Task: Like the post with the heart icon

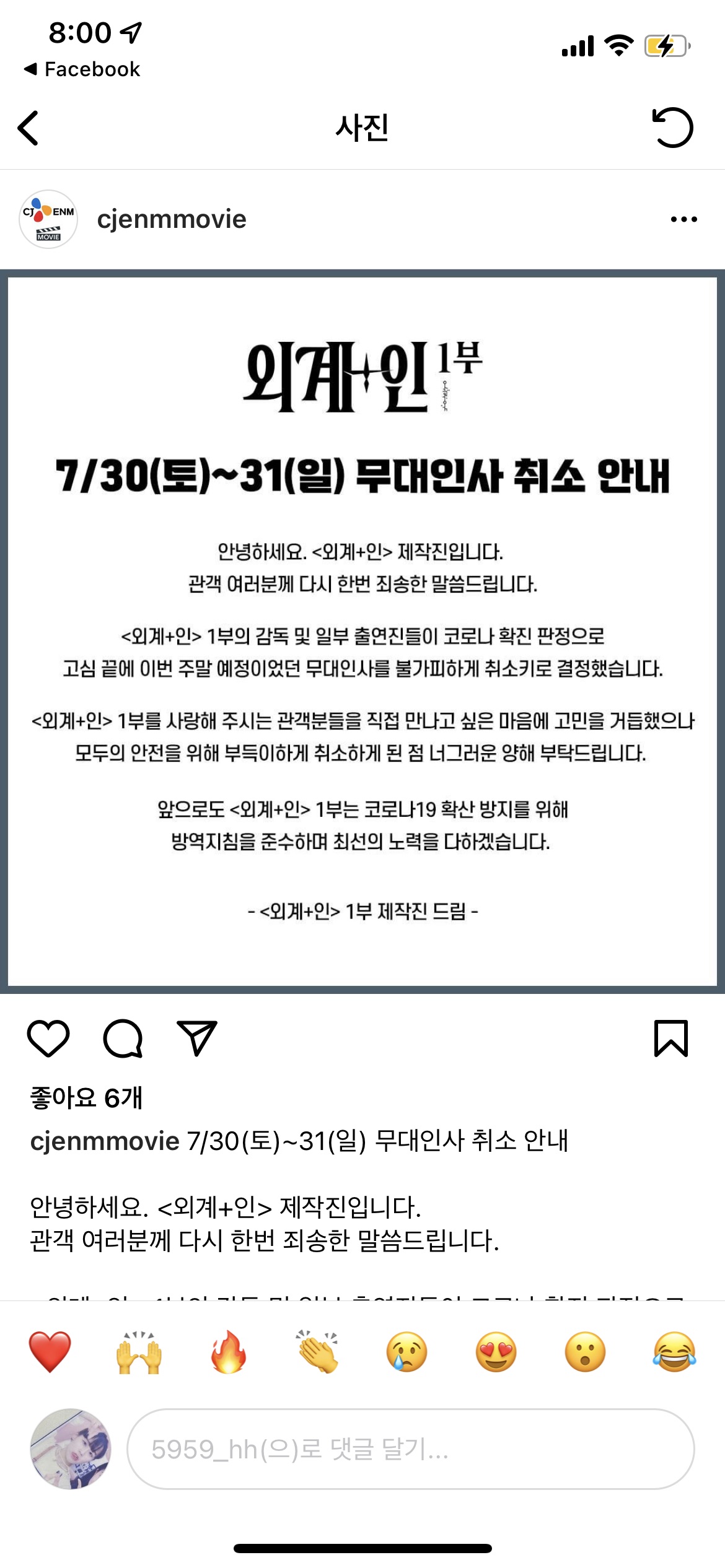Action: (48, 1039)
